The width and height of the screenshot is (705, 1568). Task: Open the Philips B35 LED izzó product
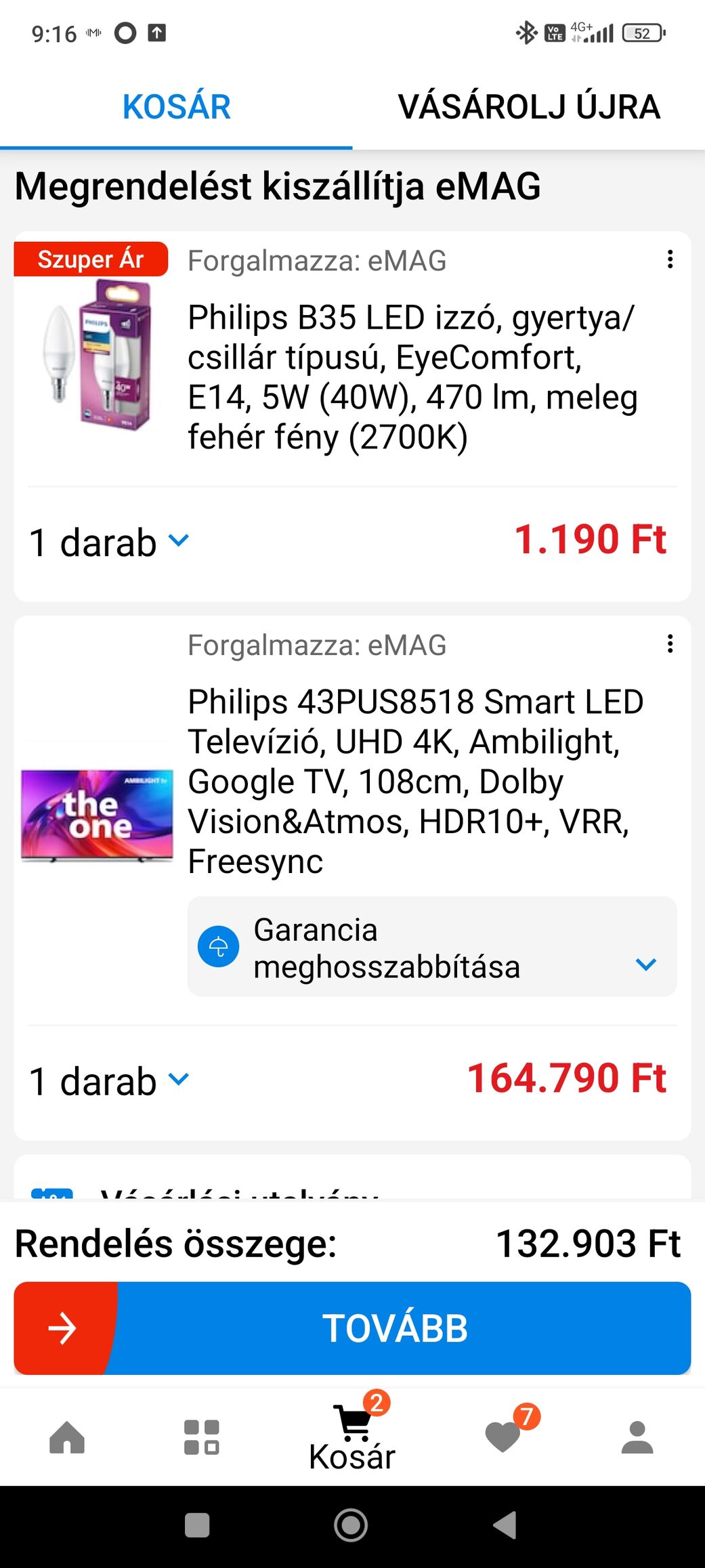coord(412,377)
